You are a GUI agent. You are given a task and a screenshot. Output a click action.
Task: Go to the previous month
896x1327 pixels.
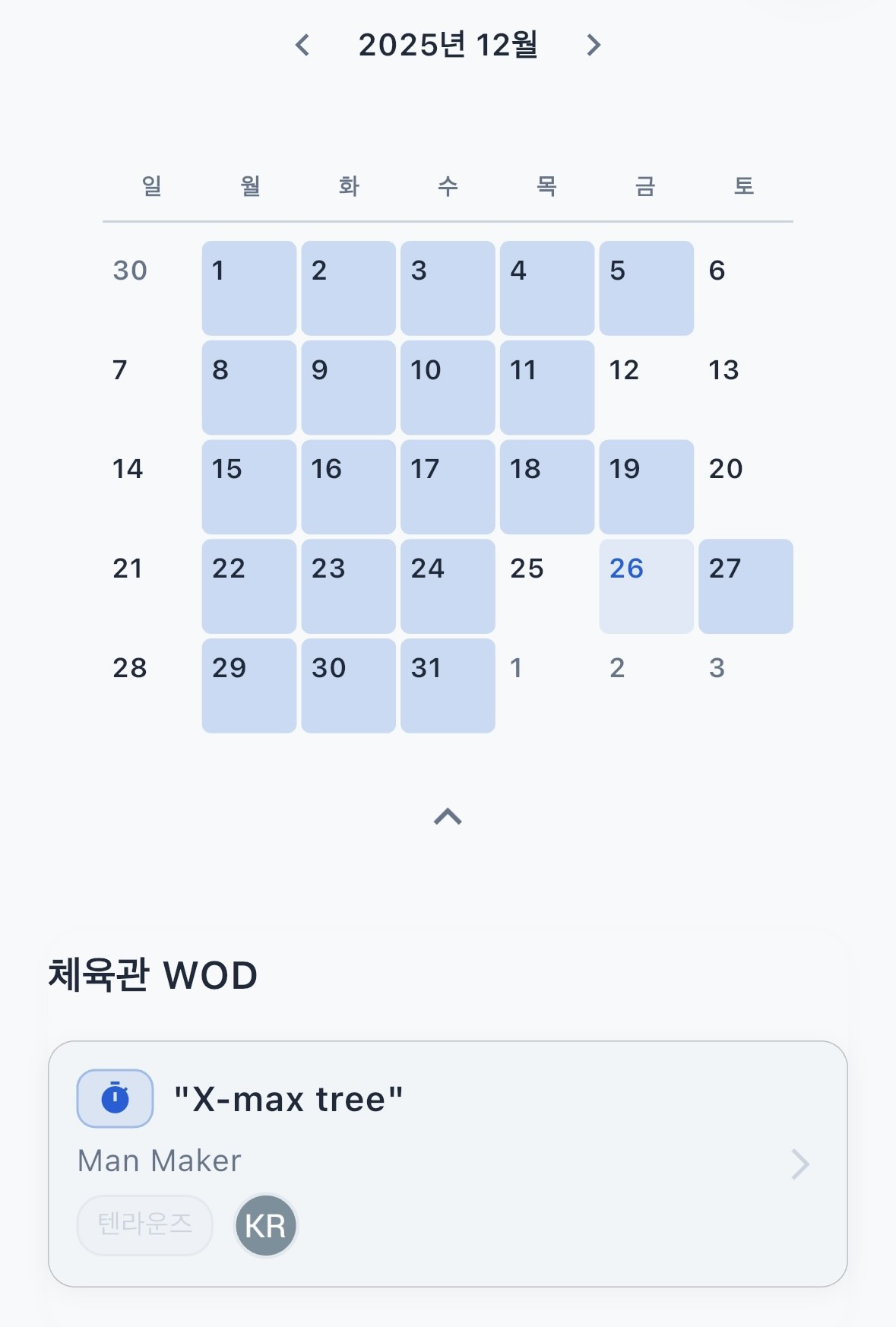302,46
